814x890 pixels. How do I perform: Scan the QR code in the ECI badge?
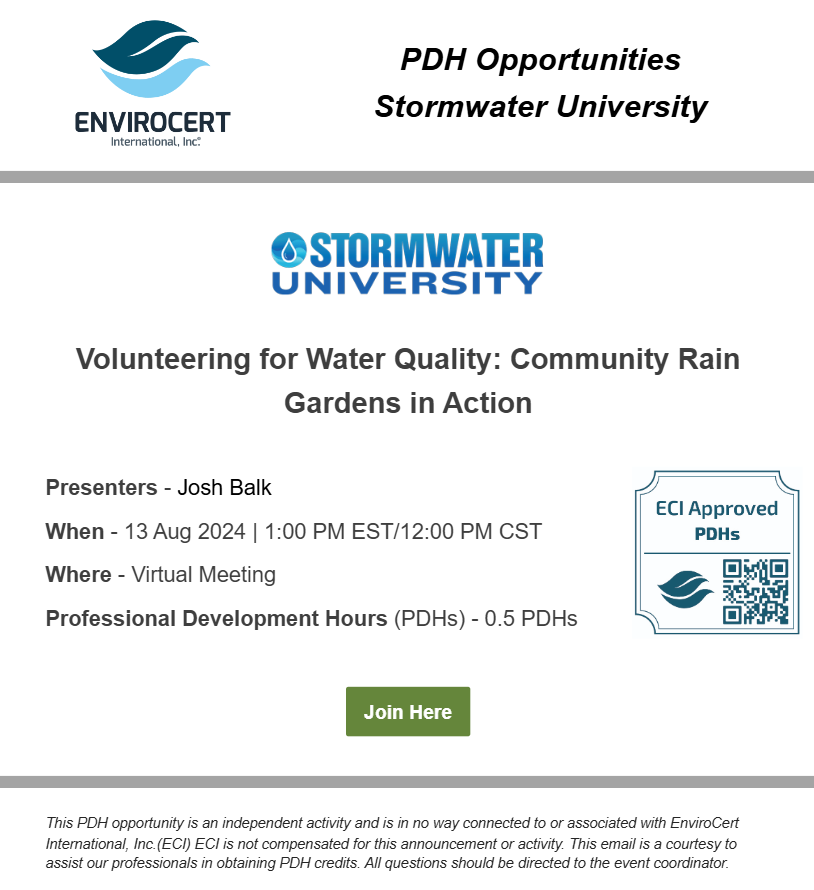(x=756, y=590)
